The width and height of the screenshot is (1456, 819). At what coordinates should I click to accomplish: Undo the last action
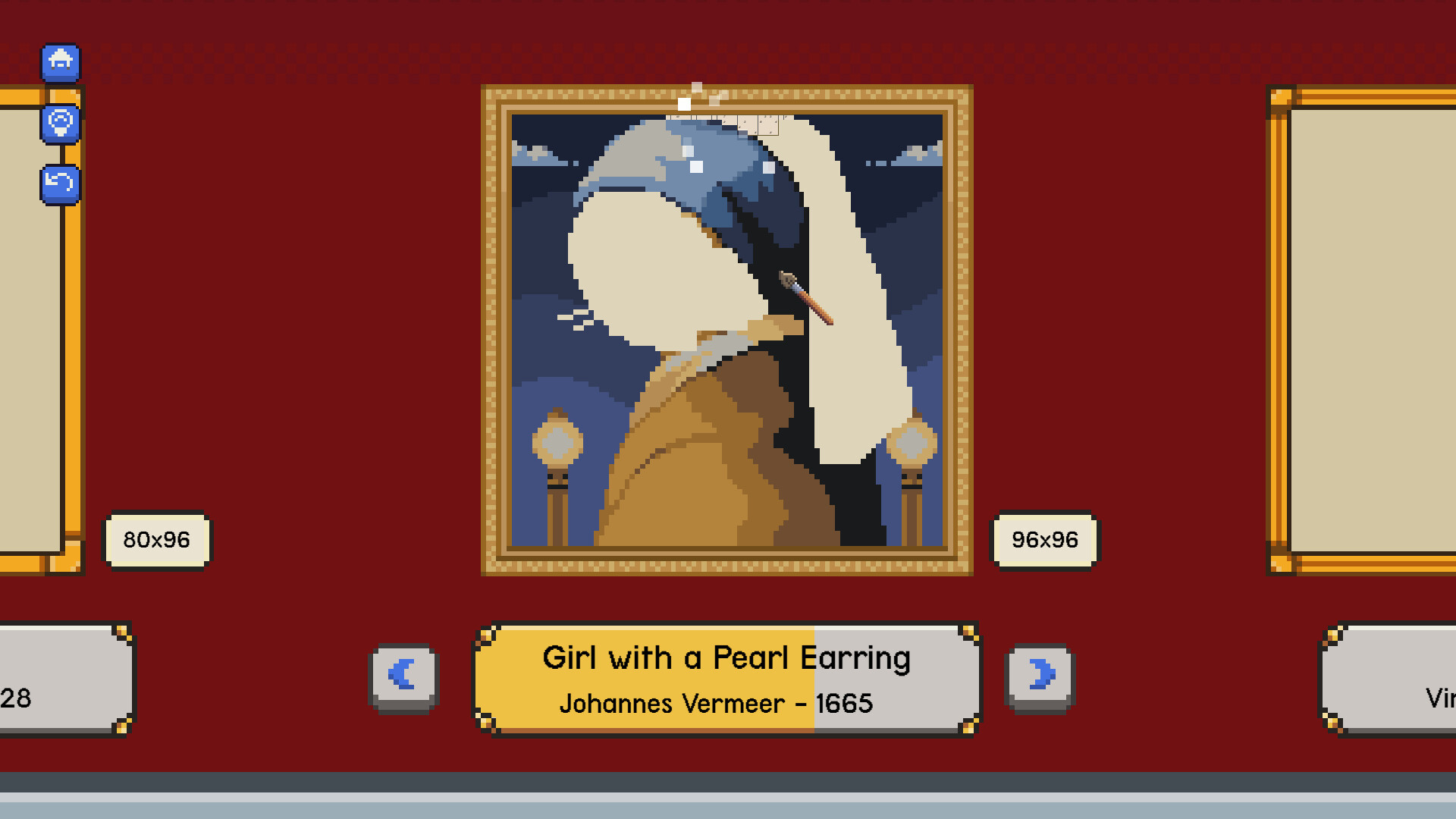(x=61, y=184)
